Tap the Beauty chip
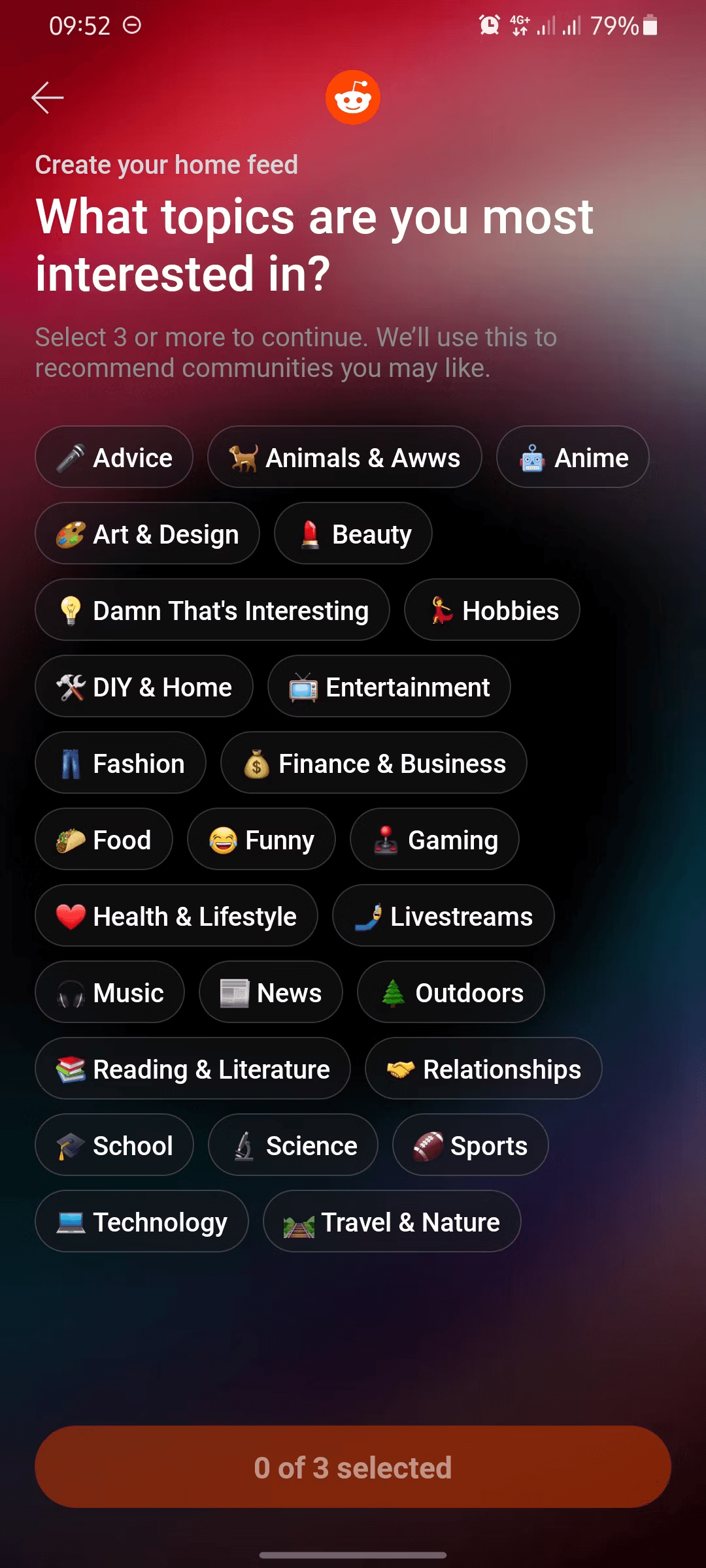The height and width of the screenshot is (1568, 706). [x=353, y=534]
